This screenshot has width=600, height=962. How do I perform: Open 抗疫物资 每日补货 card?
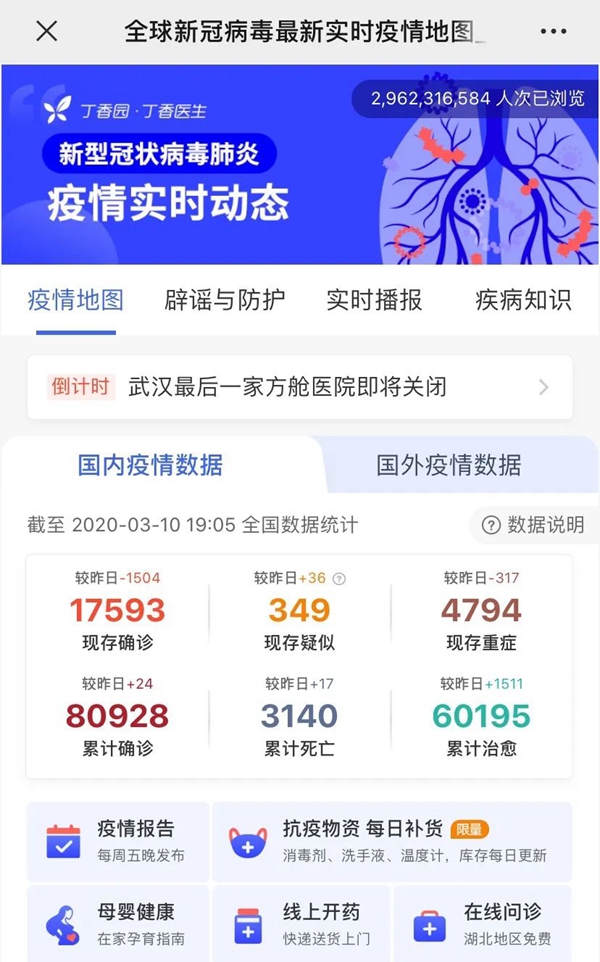tap(392, 841)
